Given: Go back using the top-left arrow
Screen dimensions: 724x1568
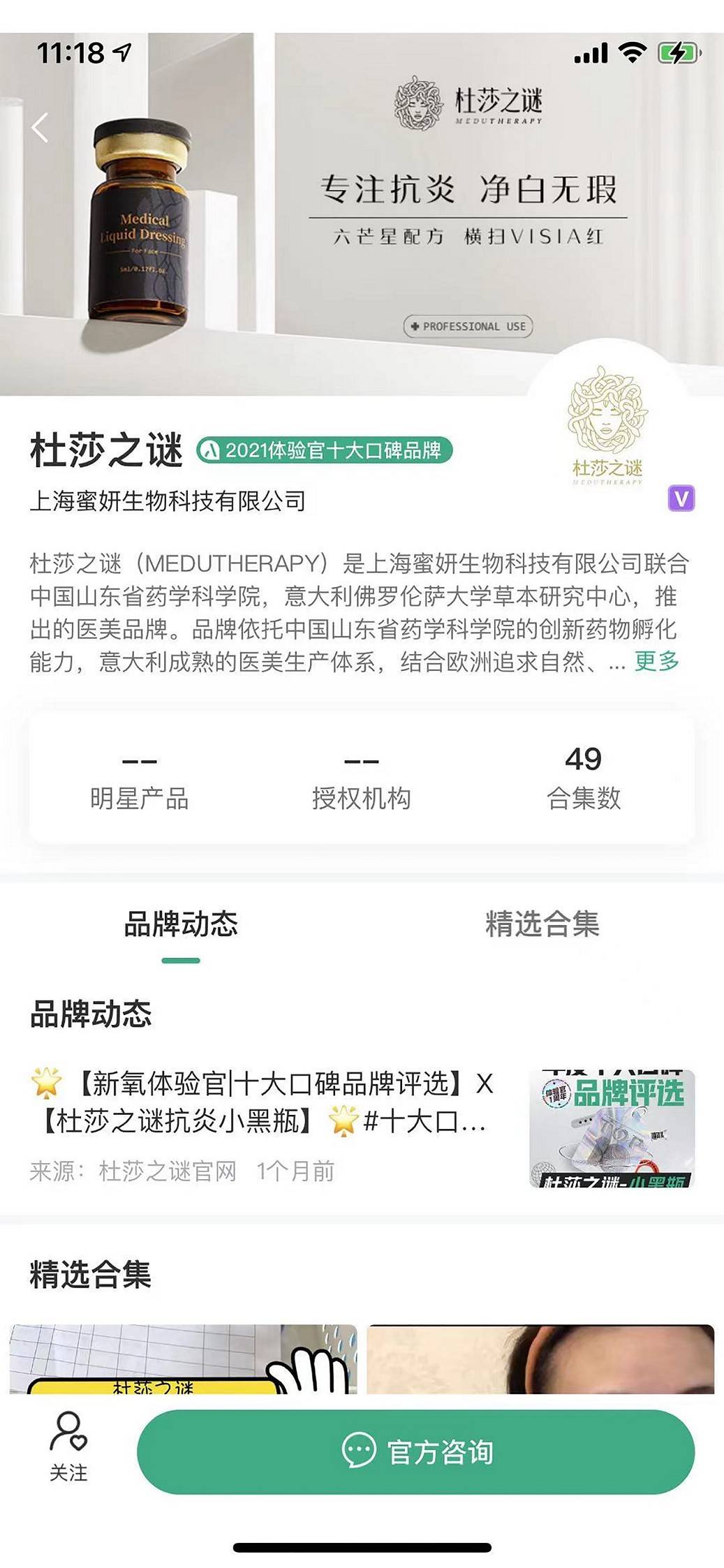Looking at the screenshot, I should tap(40, 128).
